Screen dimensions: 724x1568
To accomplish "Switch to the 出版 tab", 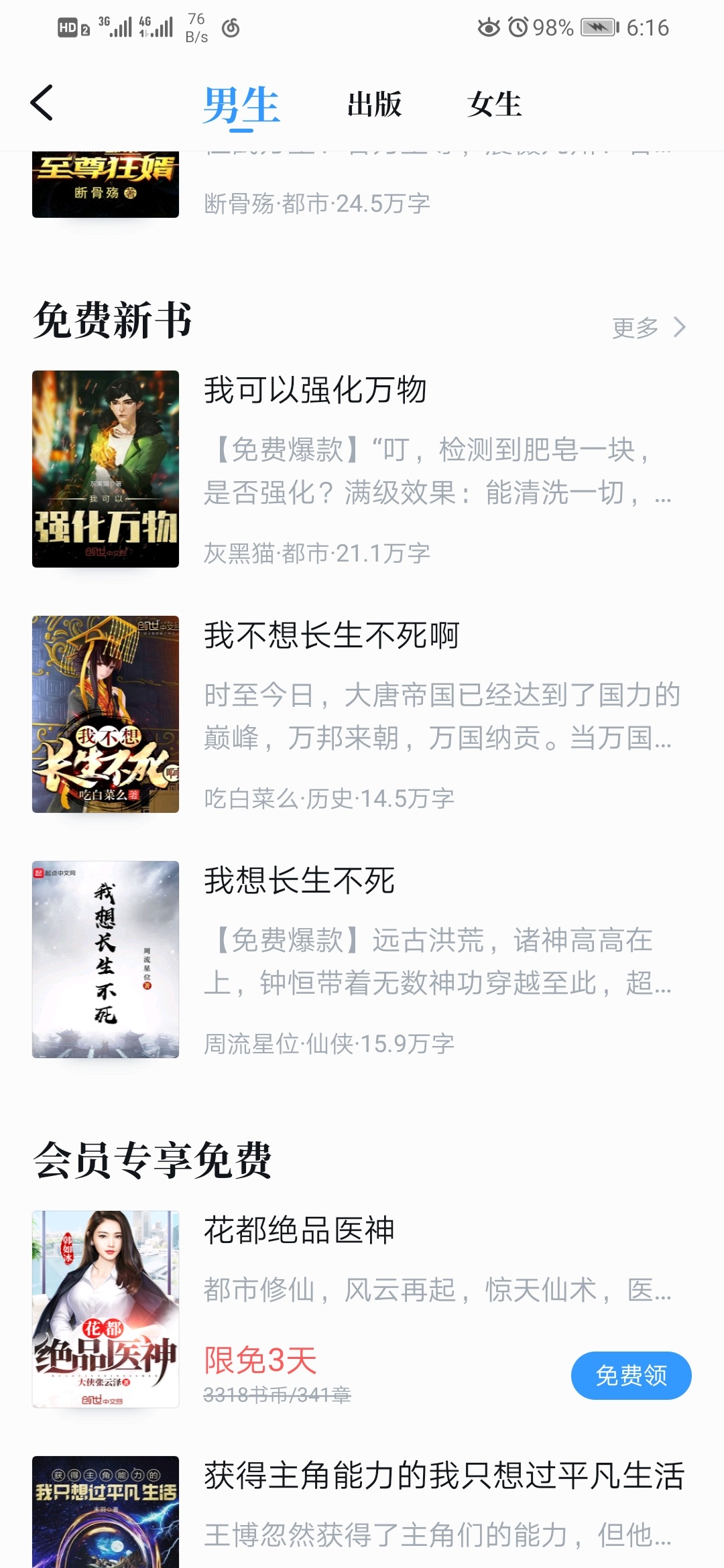I will [x=374, y=105].
